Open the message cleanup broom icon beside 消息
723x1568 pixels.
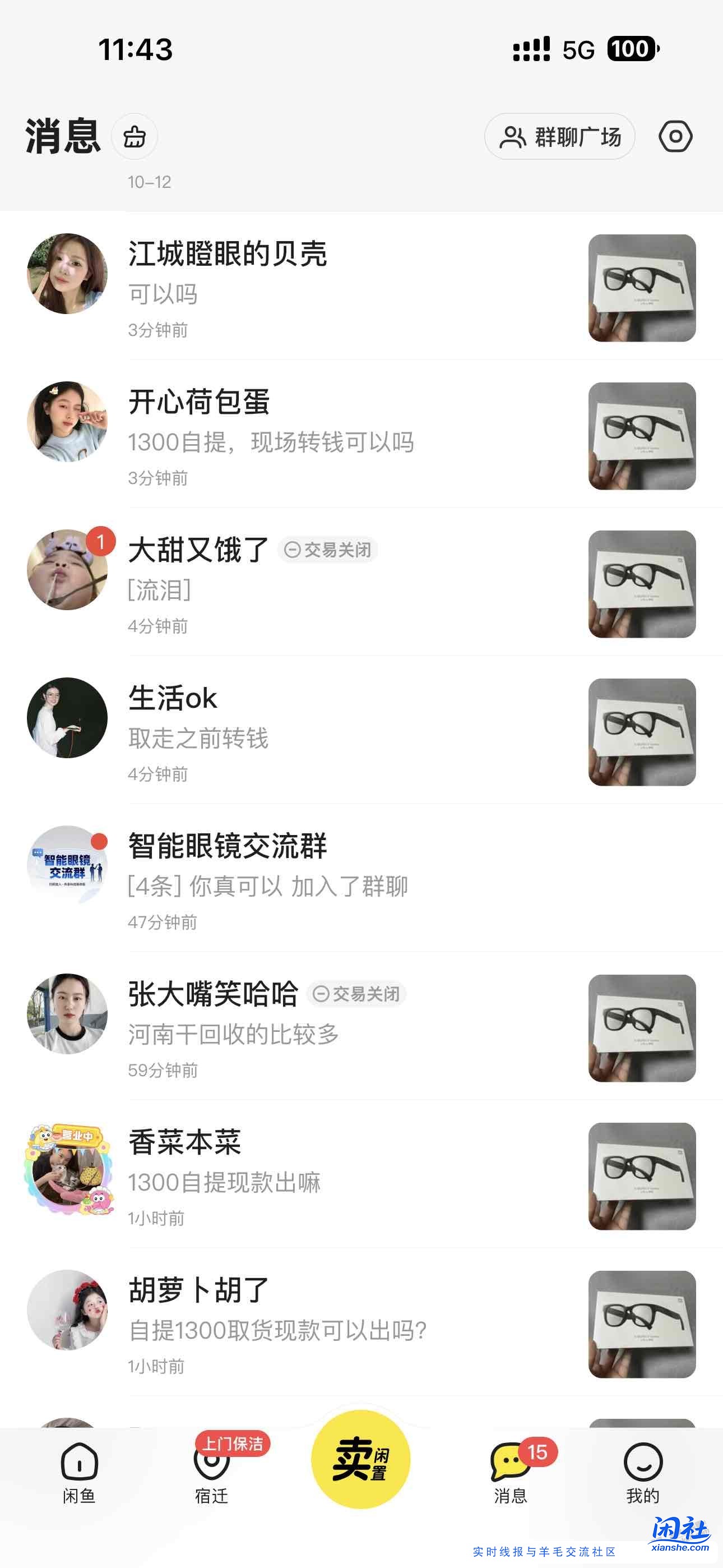point(136,137)
